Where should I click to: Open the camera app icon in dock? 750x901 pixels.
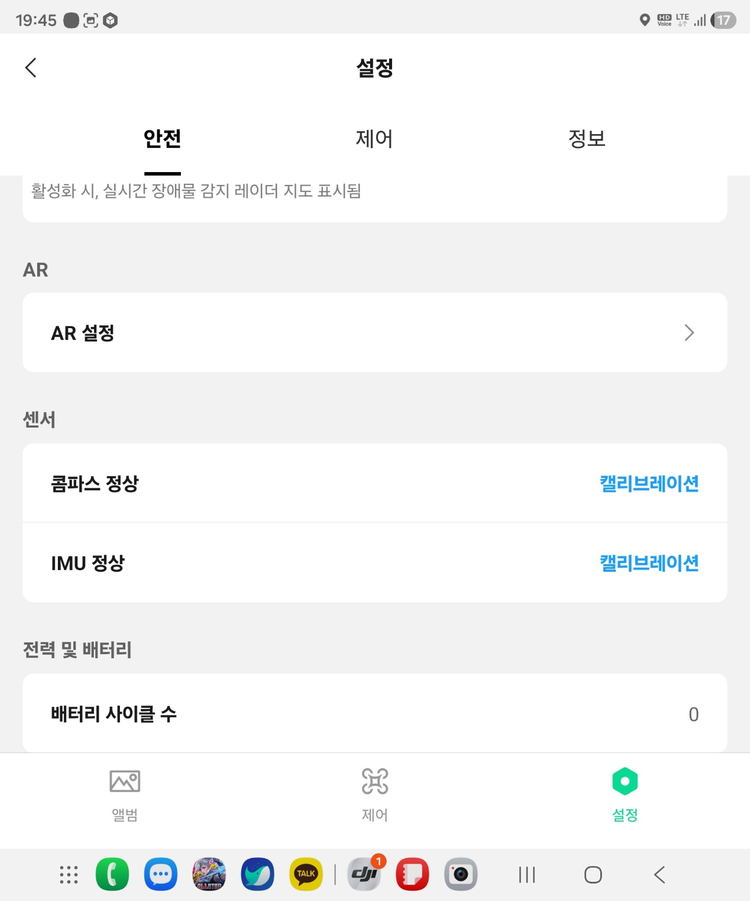(x=460, y=874)
